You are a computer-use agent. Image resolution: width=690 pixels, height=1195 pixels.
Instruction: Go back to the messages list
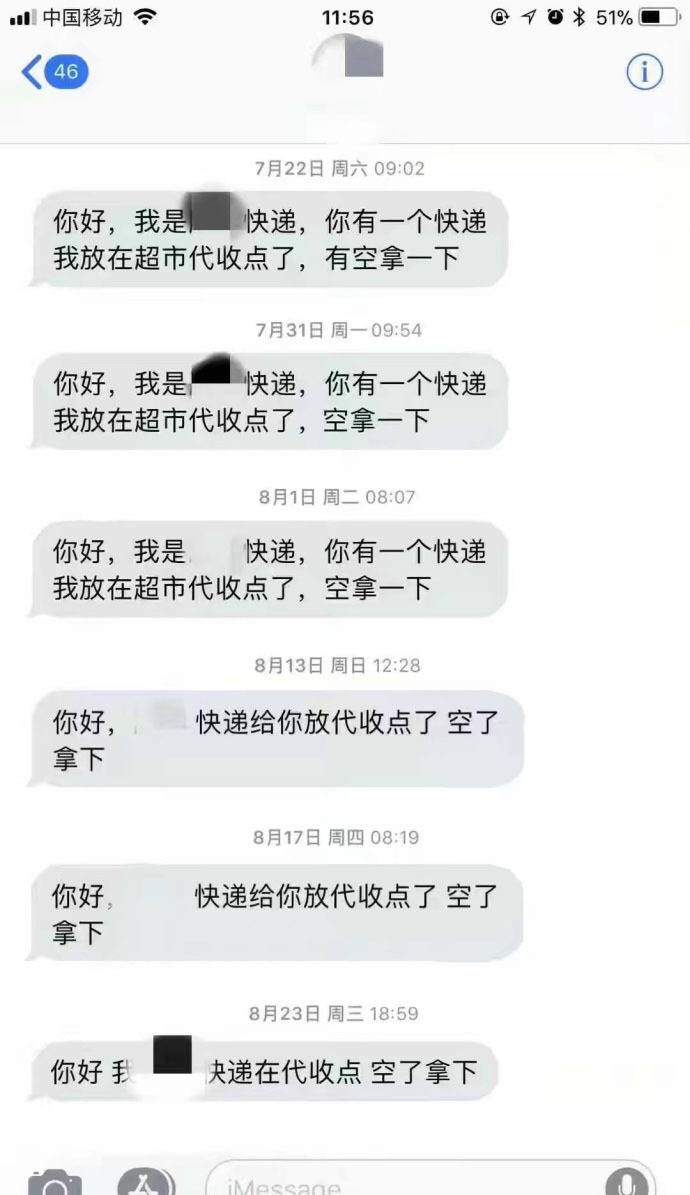(54, 72)
